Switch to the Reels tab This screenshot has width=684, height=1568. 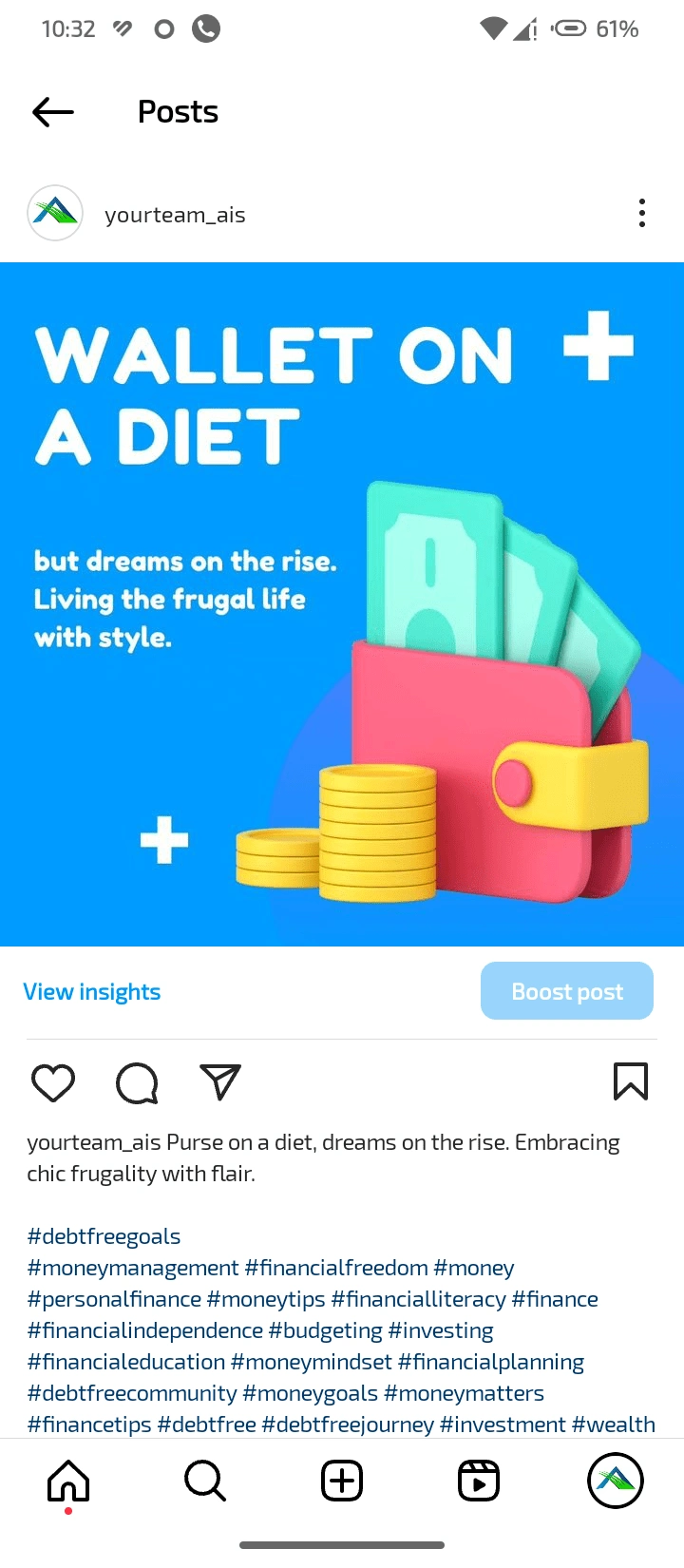click(479, 1481)
